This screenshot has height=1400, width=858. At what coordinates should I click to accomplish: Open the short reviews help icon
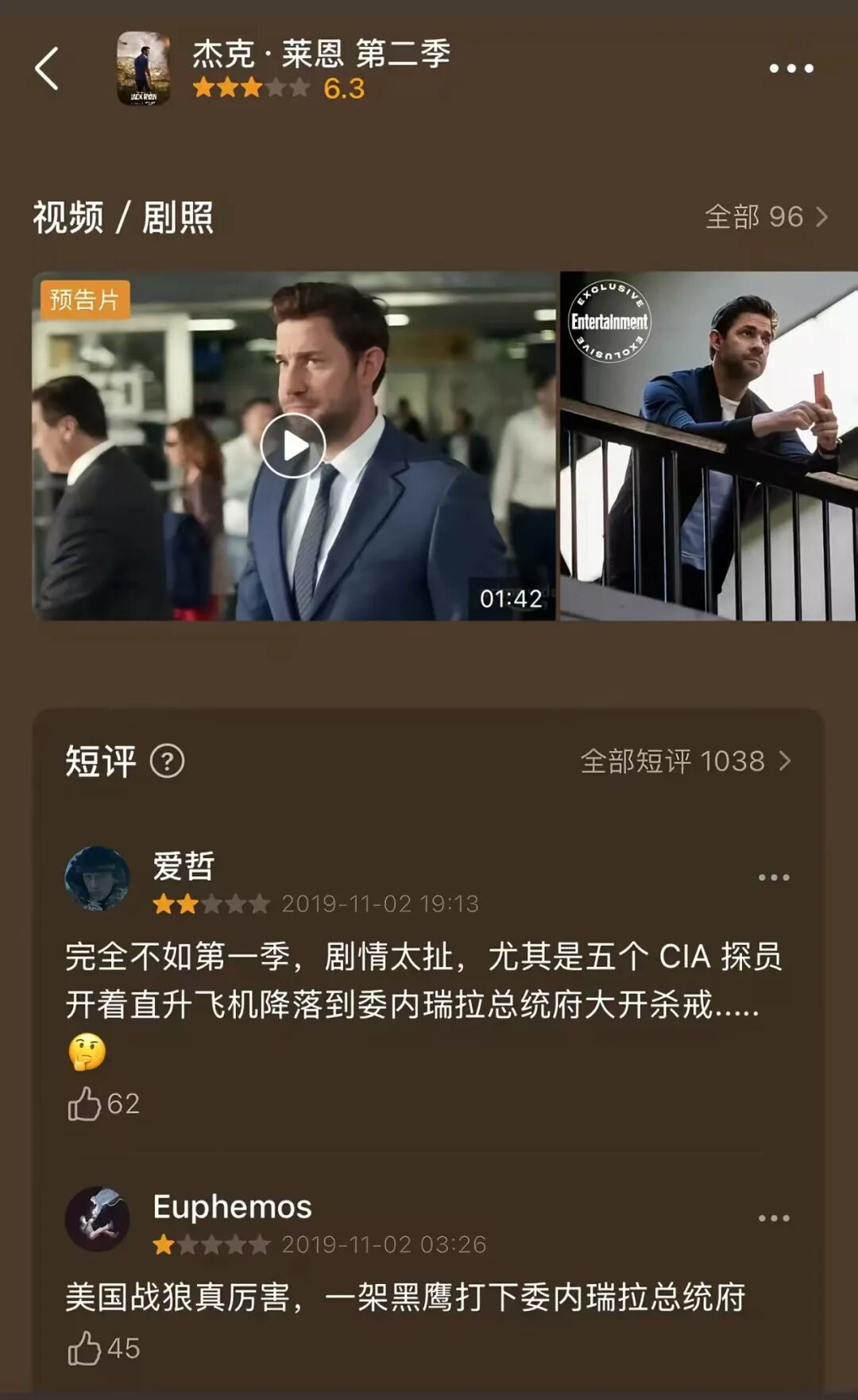(x=167, y=761)
